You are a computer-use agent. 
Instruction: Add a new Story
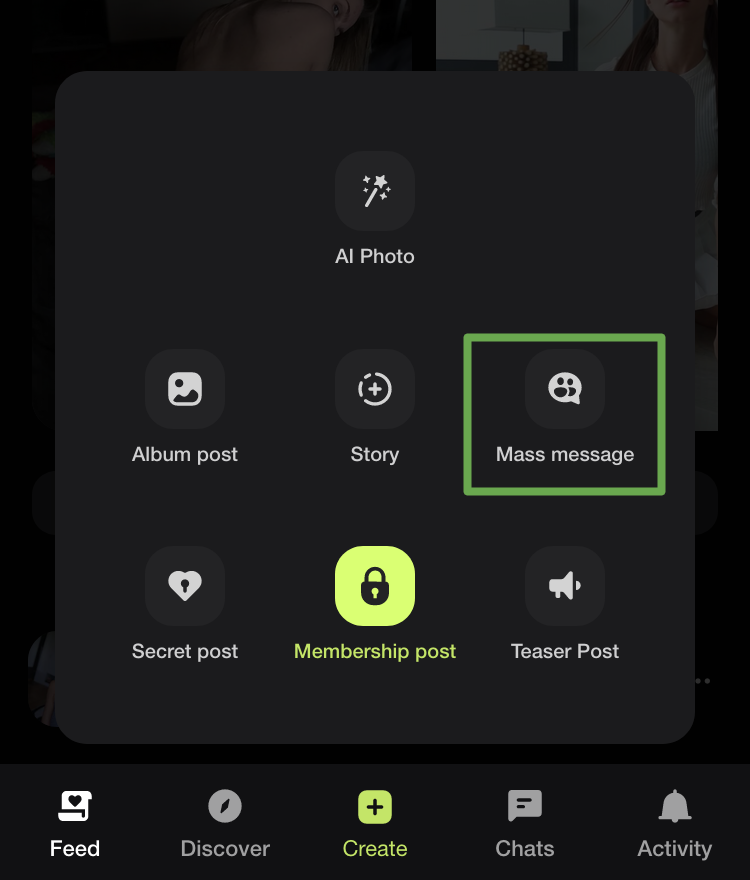[375, 389]
